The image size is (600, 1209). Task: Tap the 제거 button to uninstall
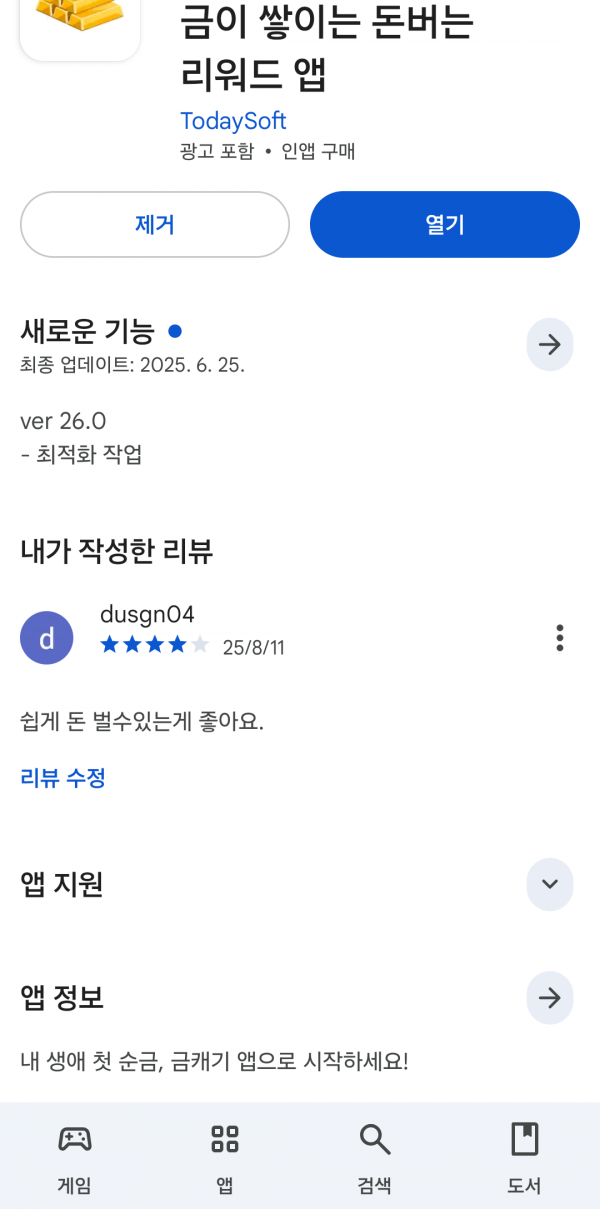[155, 224]
